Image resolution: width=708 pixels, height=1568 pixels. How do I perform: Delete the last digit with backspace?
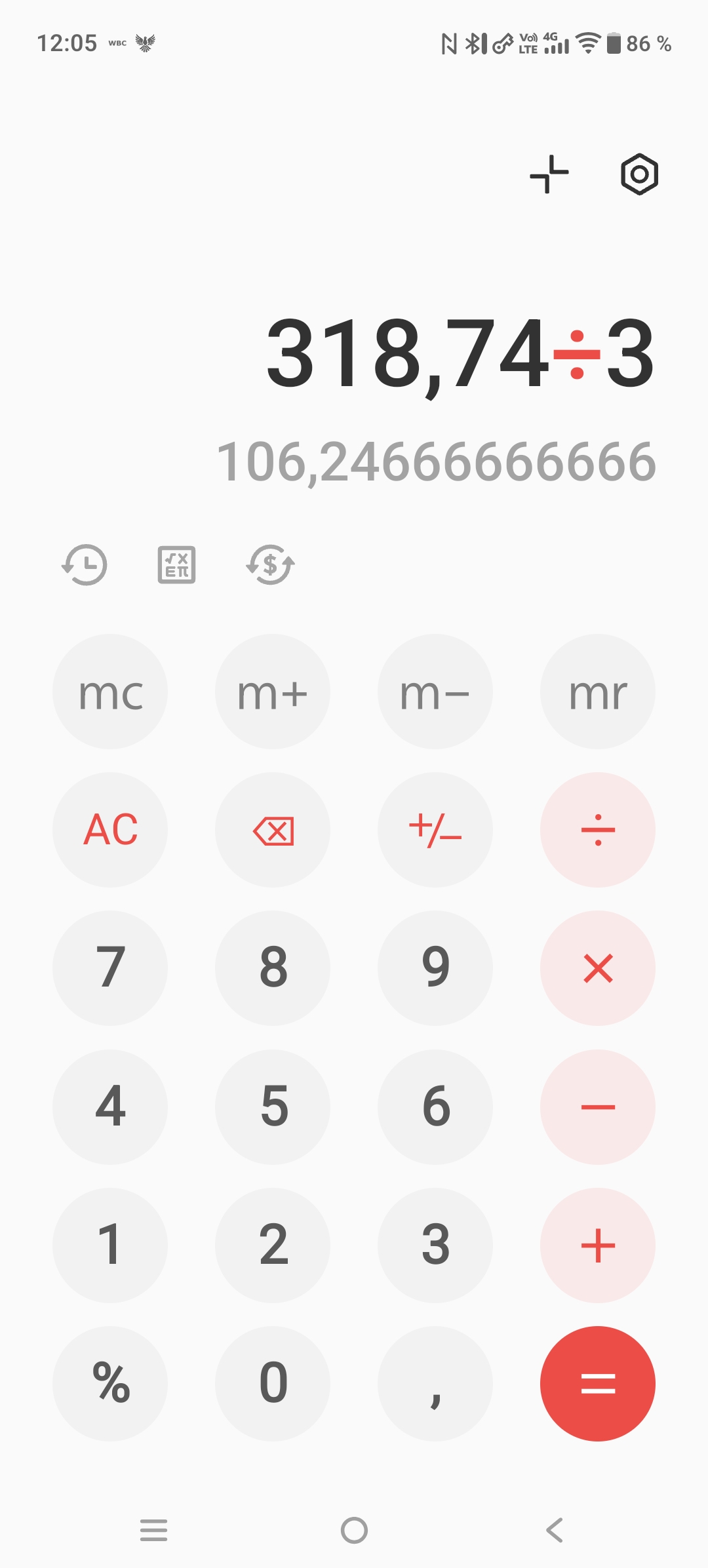(273, 830)
